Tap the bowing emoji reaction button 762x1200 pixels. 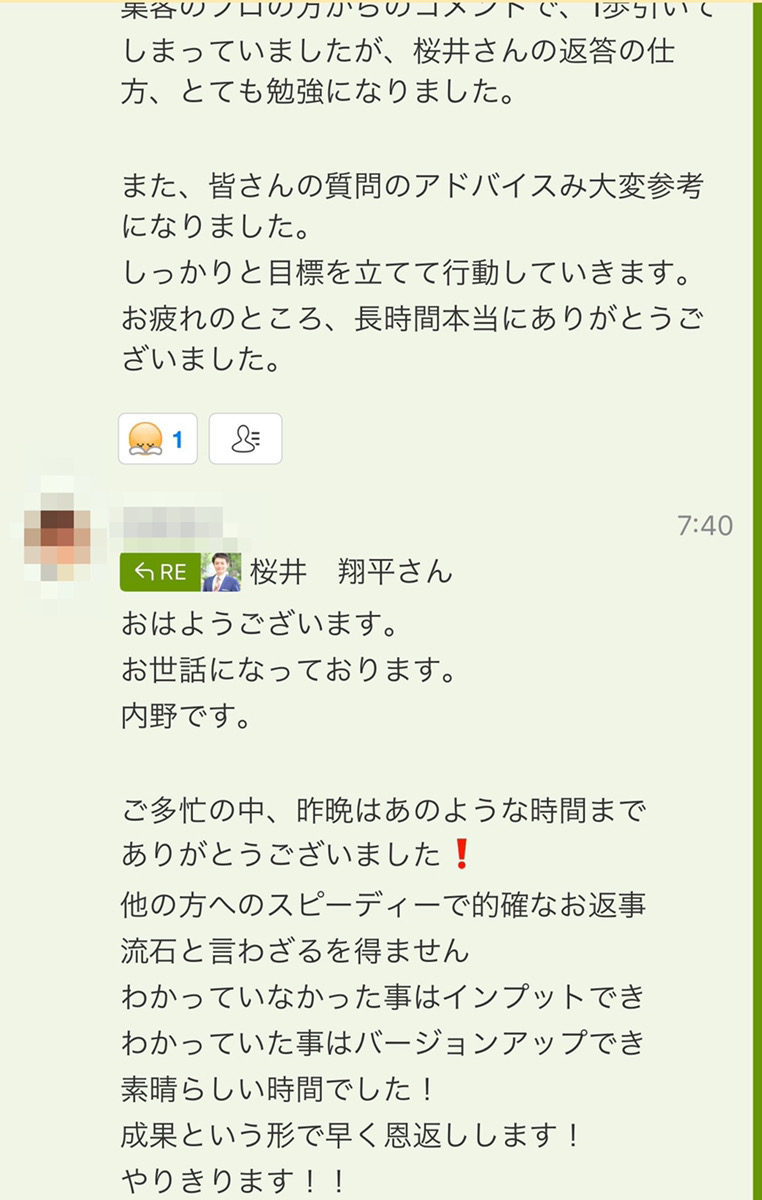tap(157, 439)
